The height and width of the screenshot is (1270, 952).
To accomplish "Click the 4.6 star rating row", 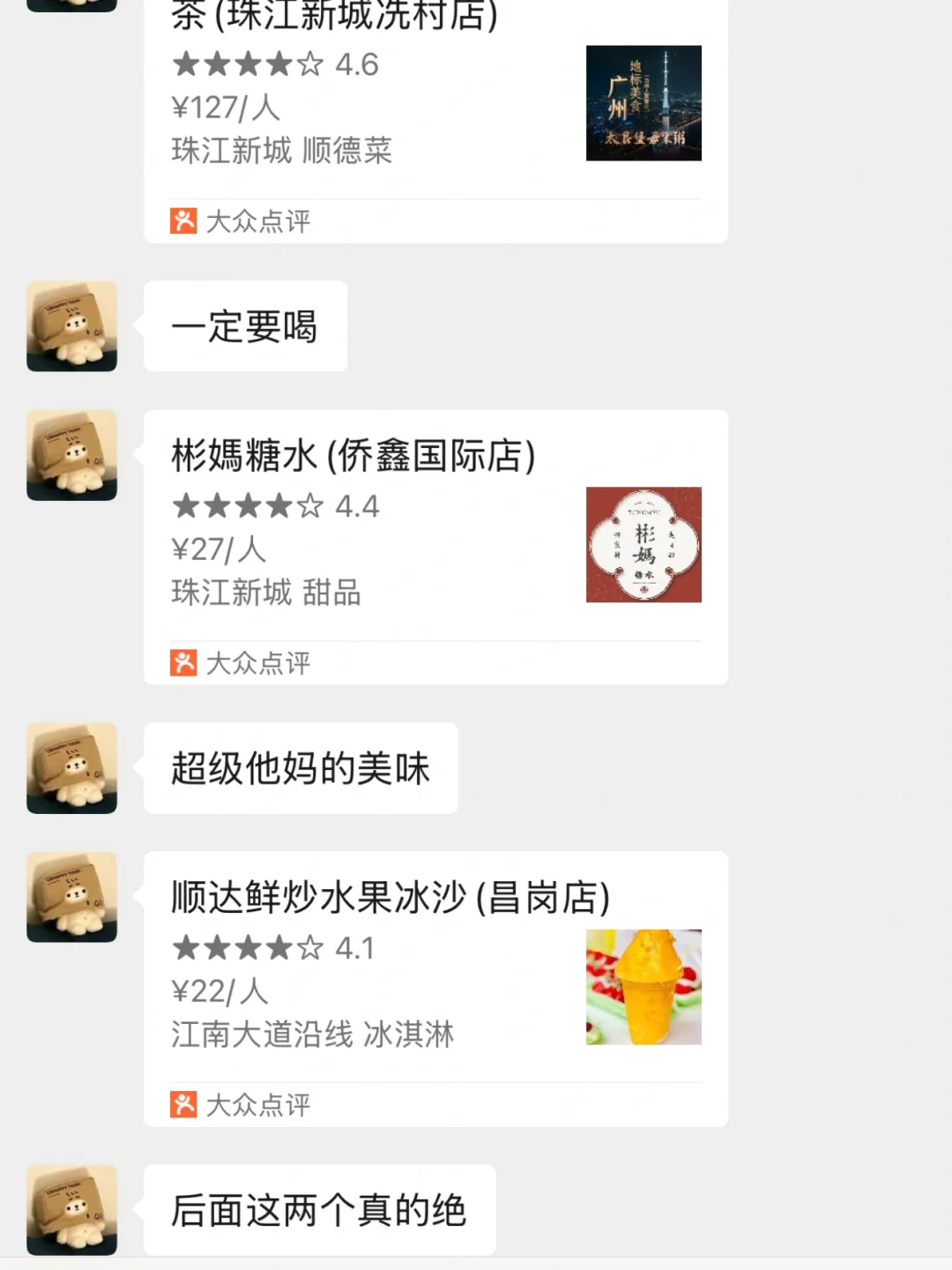I will [273, 64].
